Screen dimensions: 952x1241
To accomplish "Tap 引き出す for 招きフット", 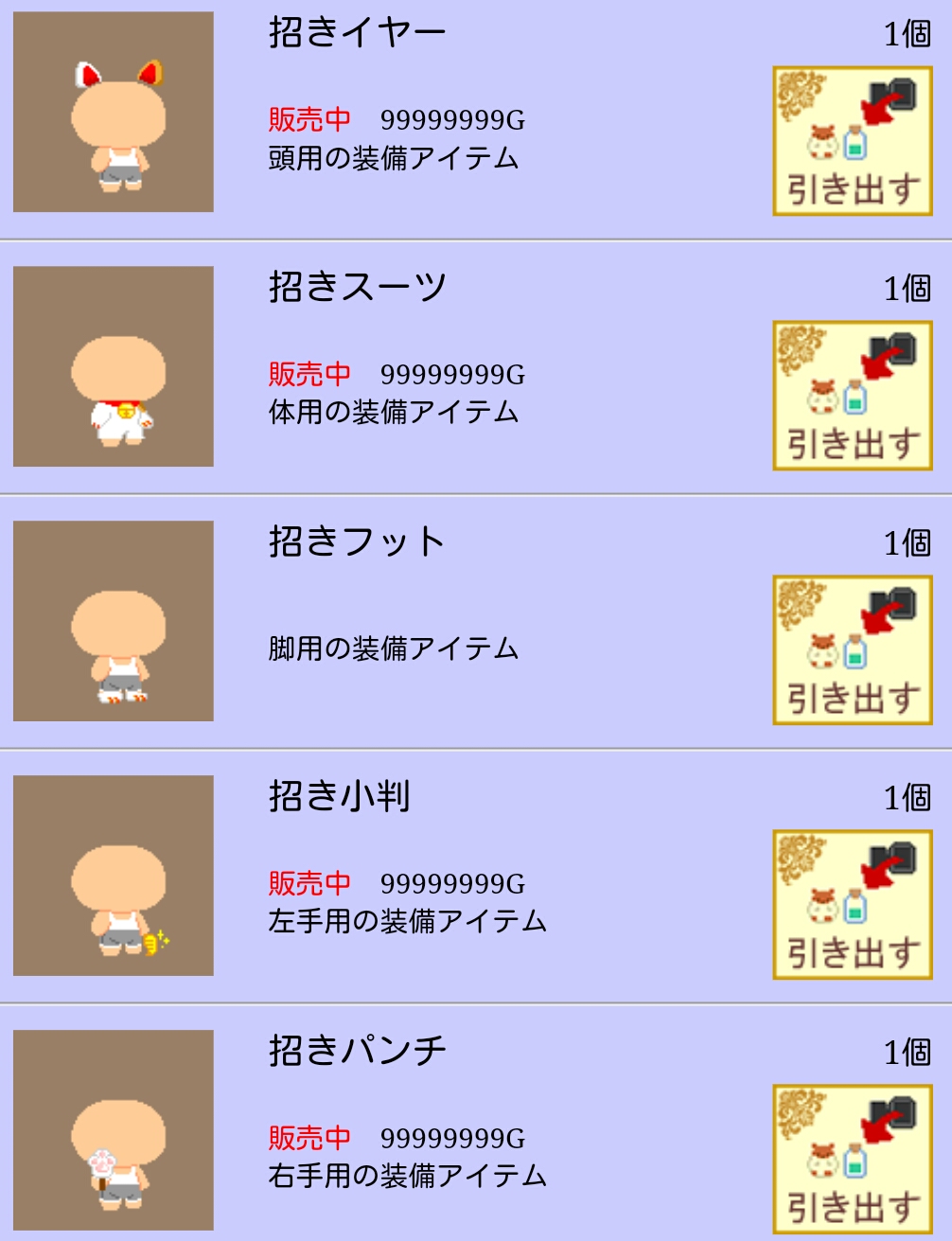I will tap(852, 650).
